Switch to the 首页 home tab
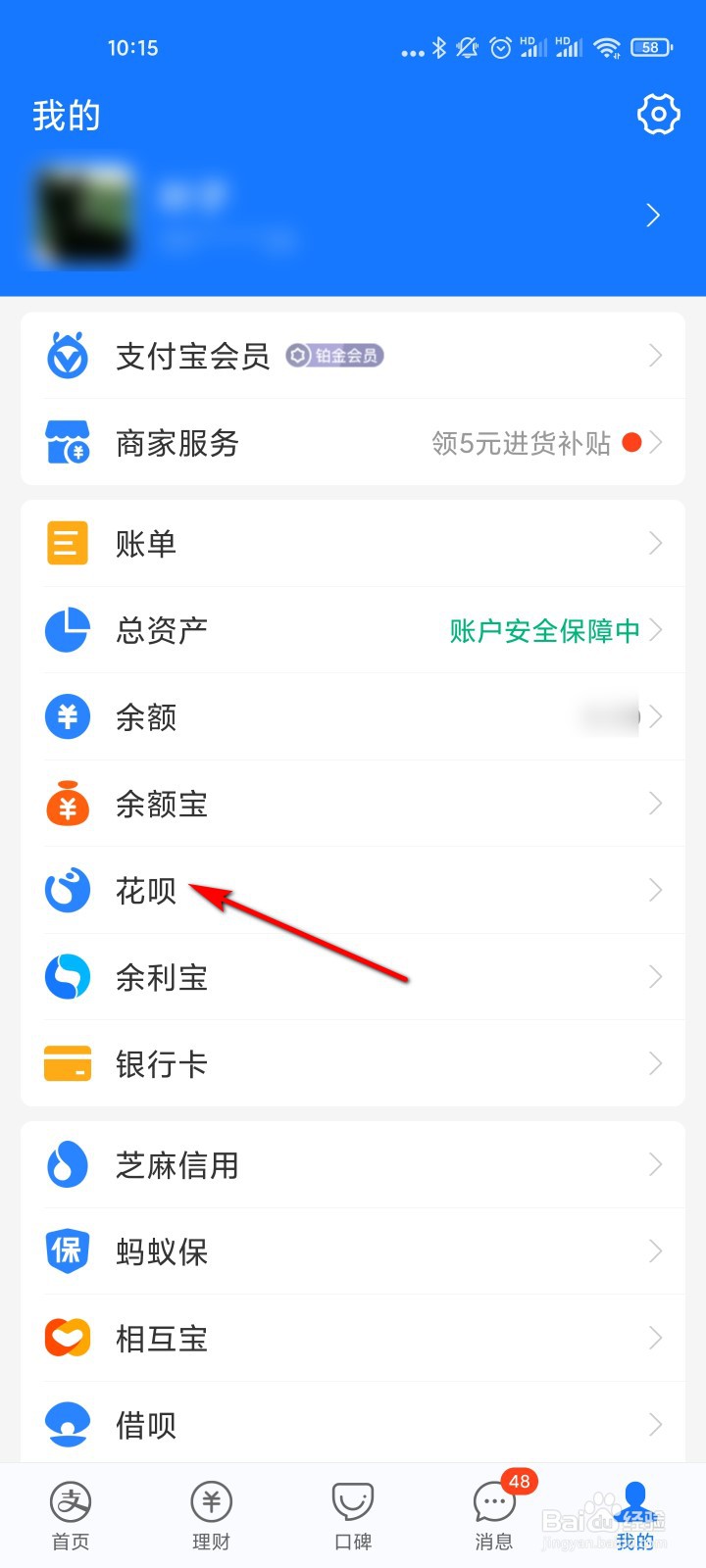 tap(69, 1514)
